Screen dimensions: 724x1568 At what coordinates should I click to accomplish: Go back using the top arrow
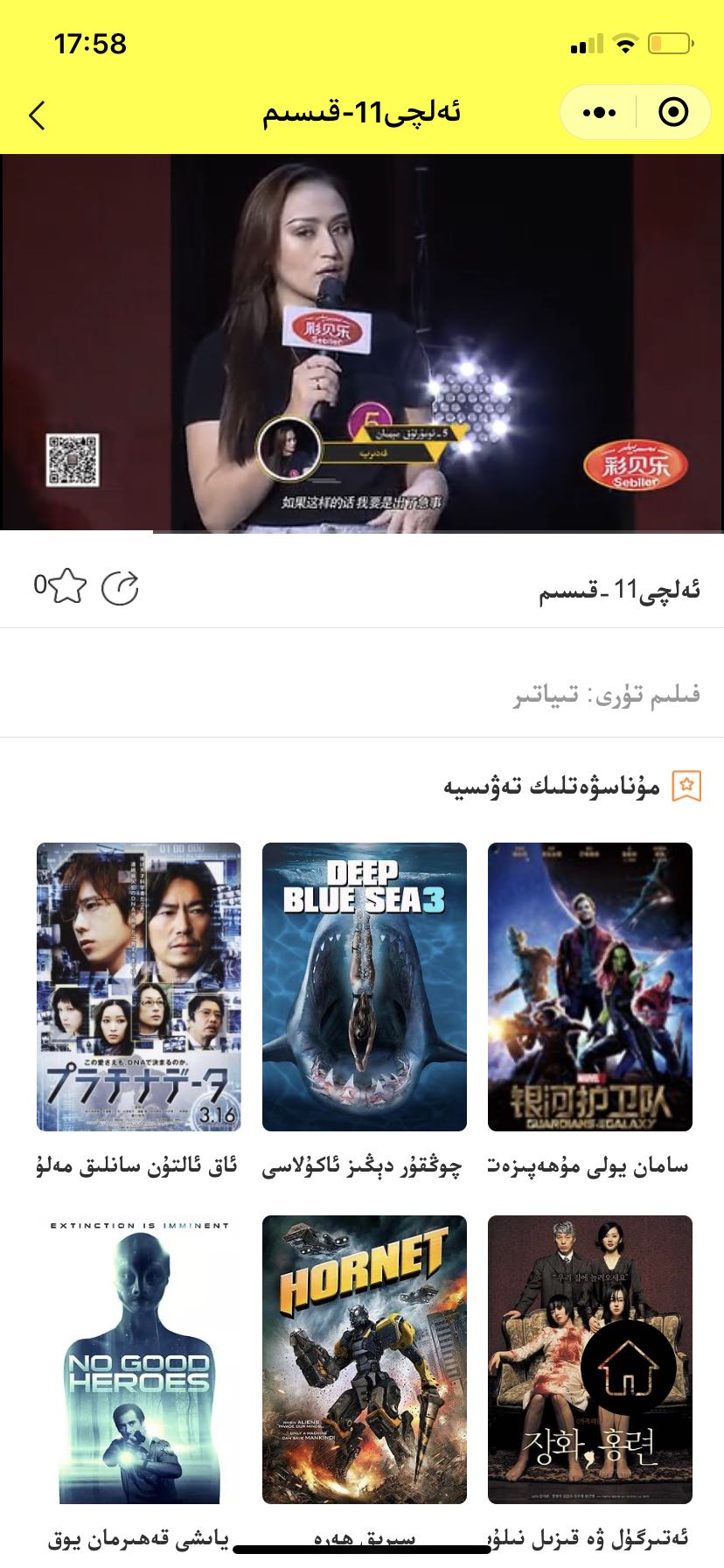click(37, 115)
